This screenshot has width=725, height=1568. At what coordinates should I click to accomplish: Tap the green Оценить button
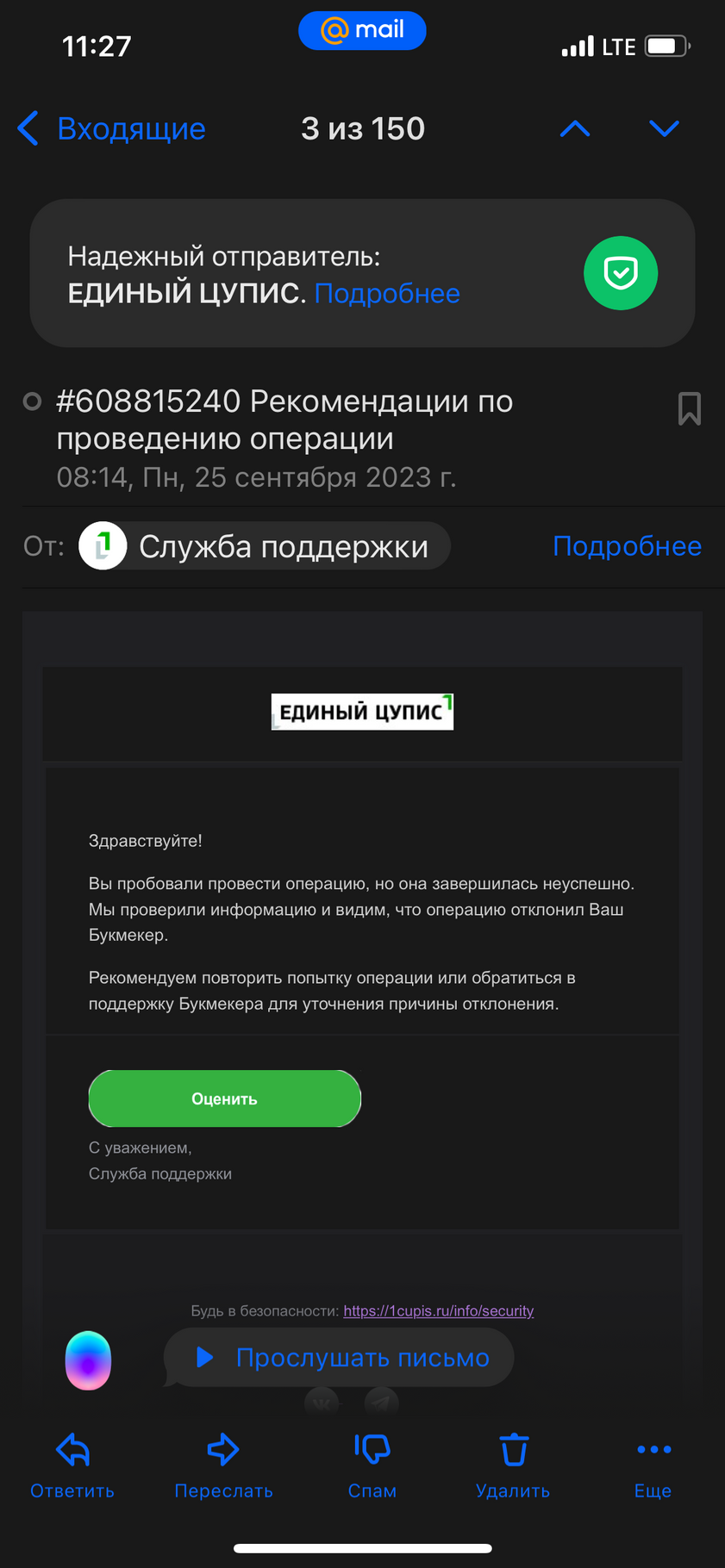pos(224,1098)
